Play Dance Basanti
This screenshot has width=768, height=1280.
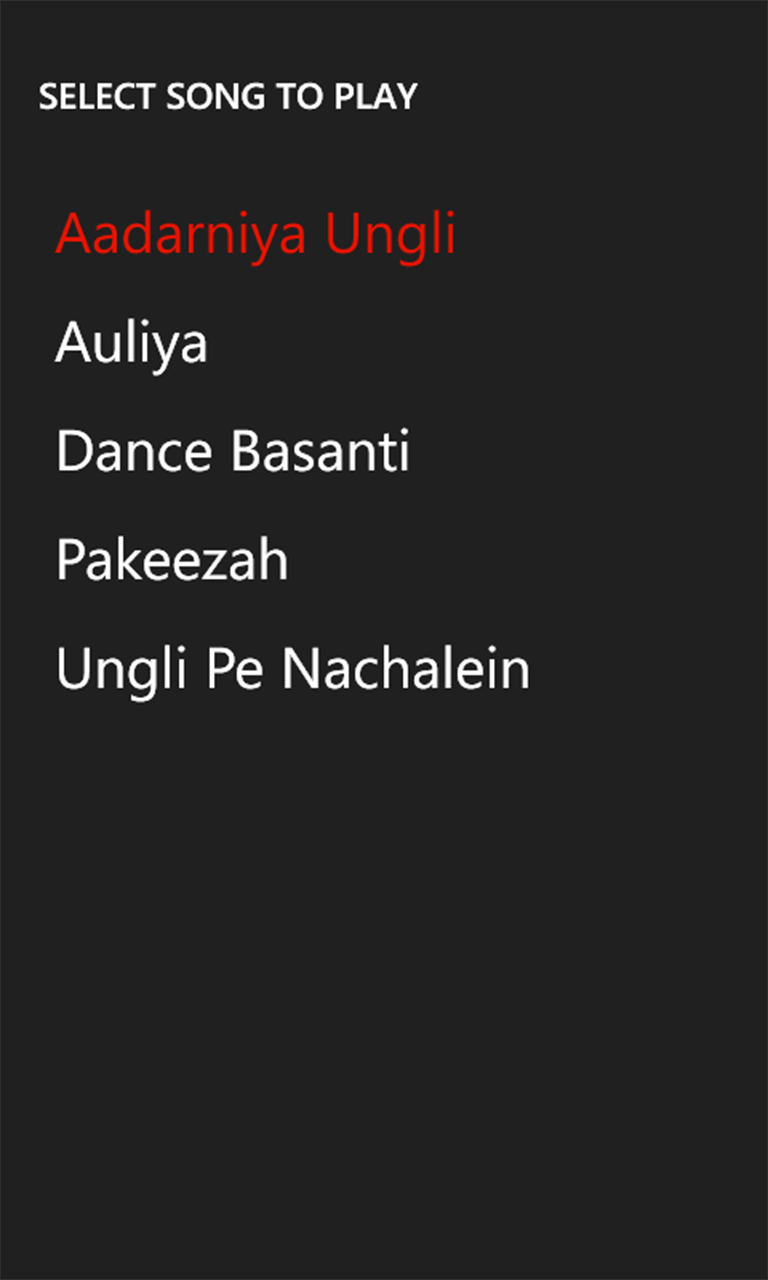click(232, 452)
